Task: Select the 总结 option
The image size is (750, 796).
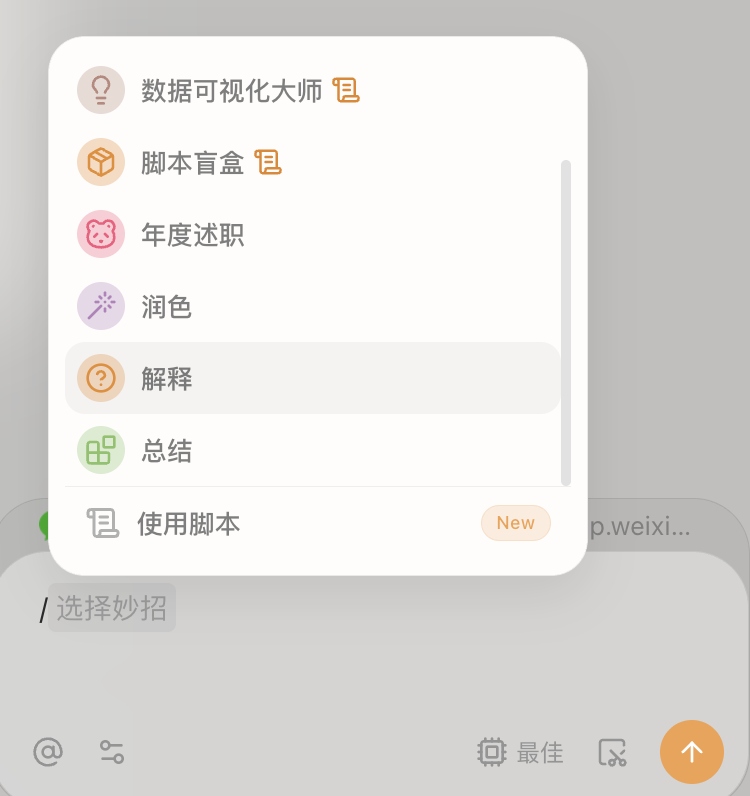Action: [166, 451]
